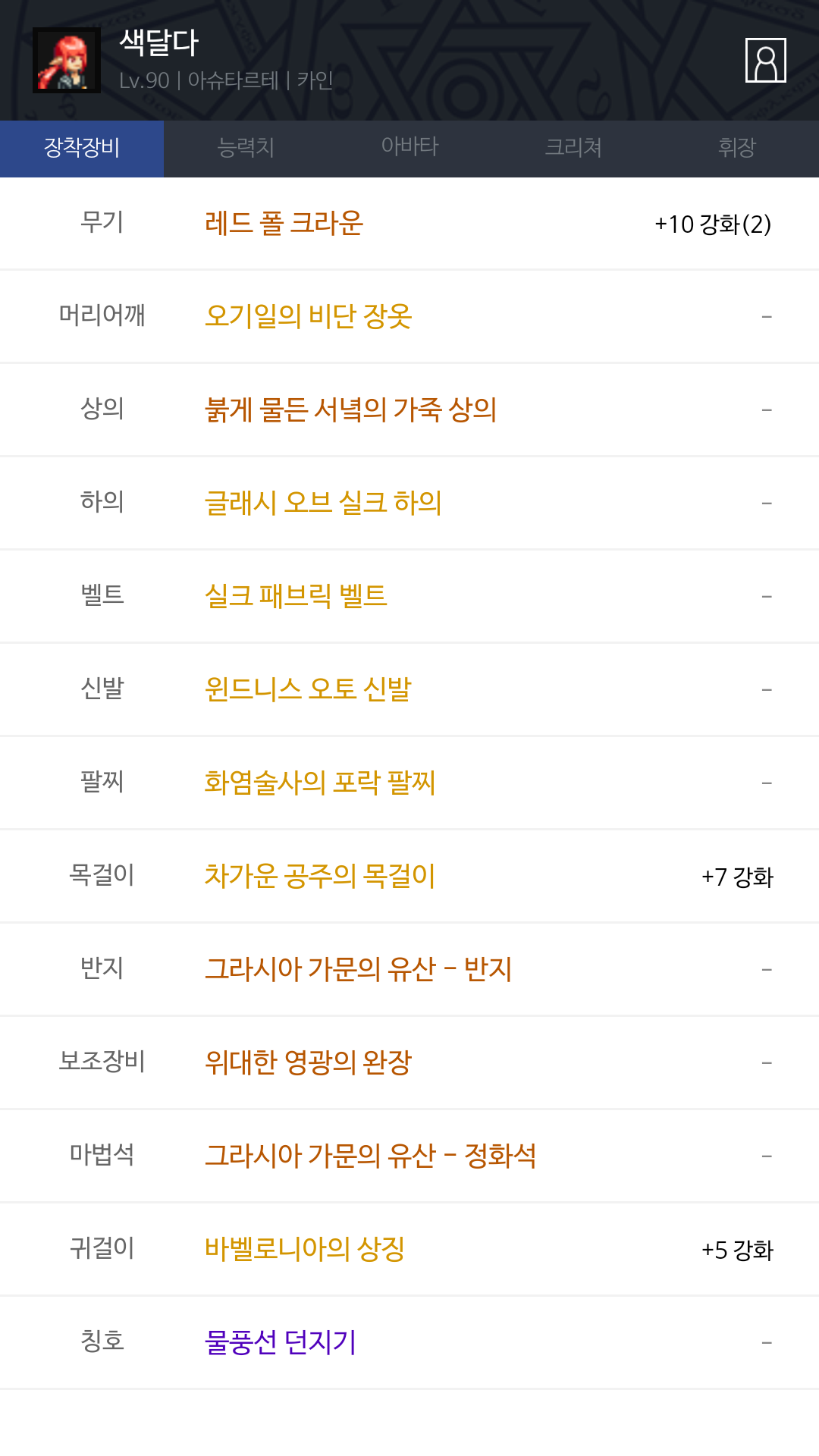View 차가운 공주의 목걸이 details
This screenshot has width=819, height=1456.
tap(320, 876)
